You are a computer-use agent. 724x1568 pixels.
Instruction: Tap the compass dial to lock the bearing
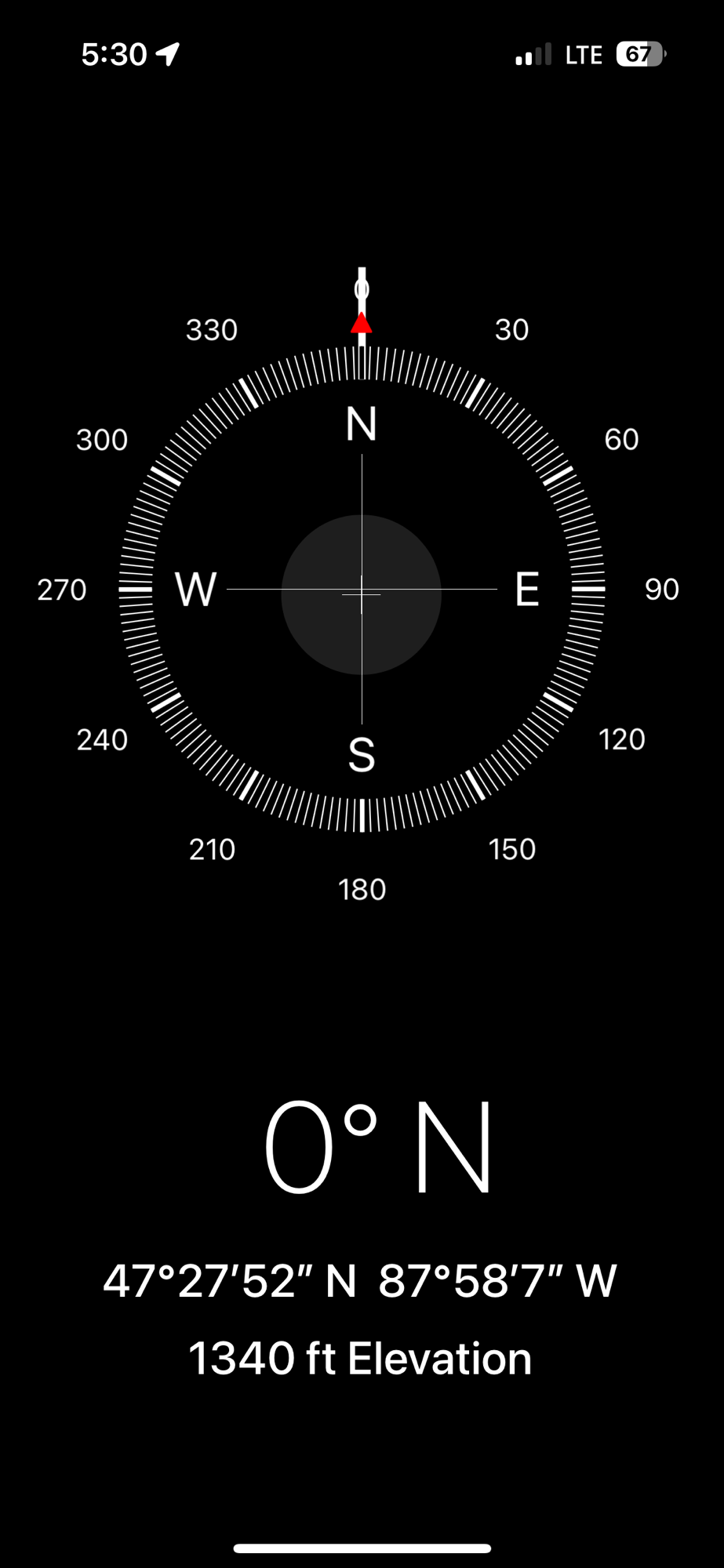pos(362,590)
